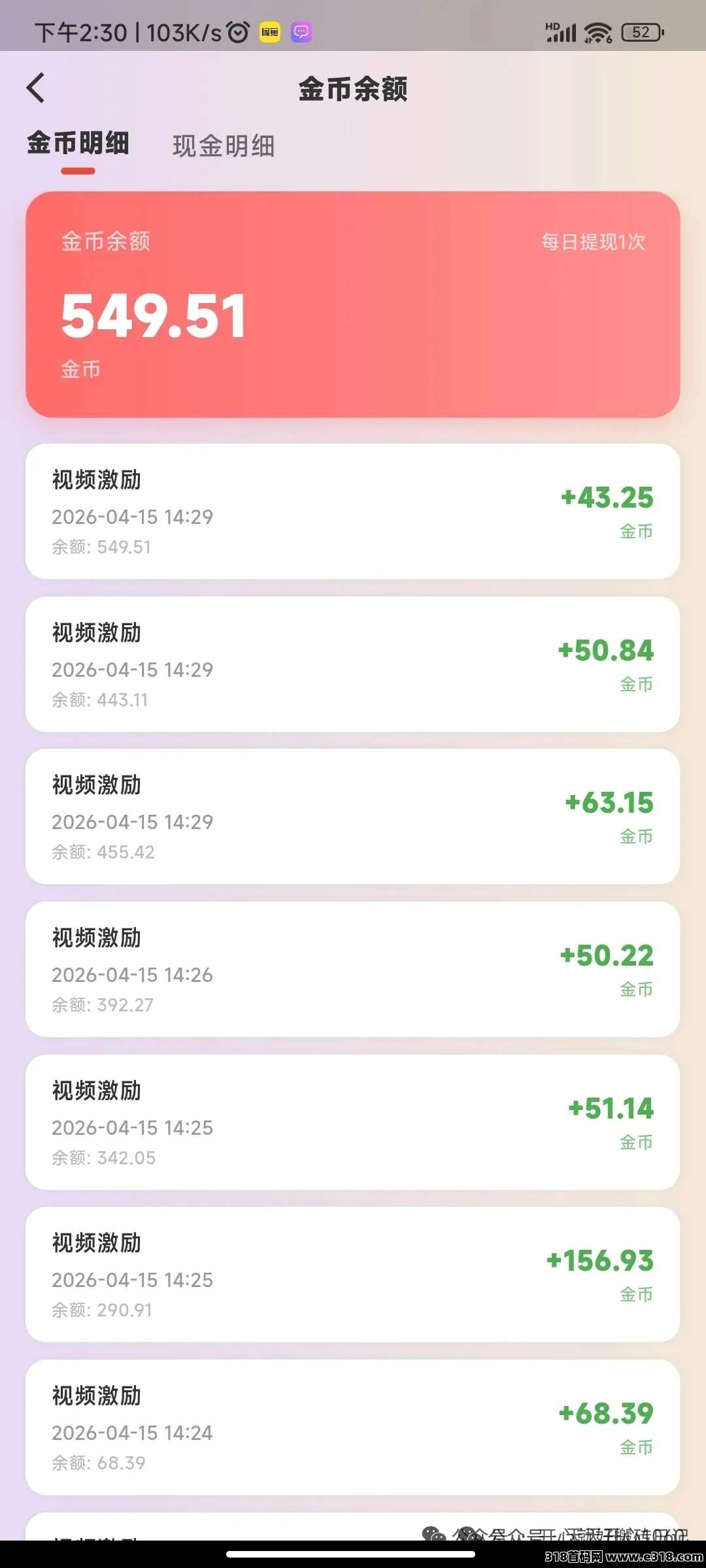Tap the purple chat bubble status icon
This screenshot has height=1568, width=706.
pos(301,31)
